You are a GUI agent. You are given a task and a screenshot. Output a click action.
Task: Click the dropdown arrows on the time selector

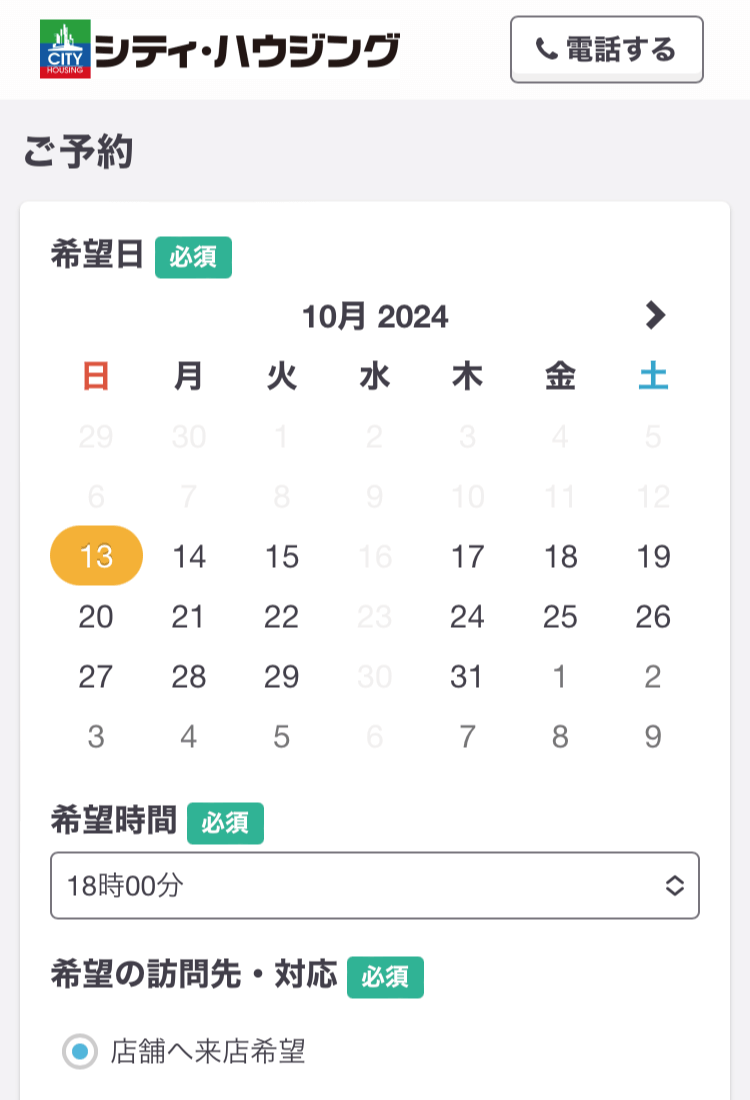676,884
